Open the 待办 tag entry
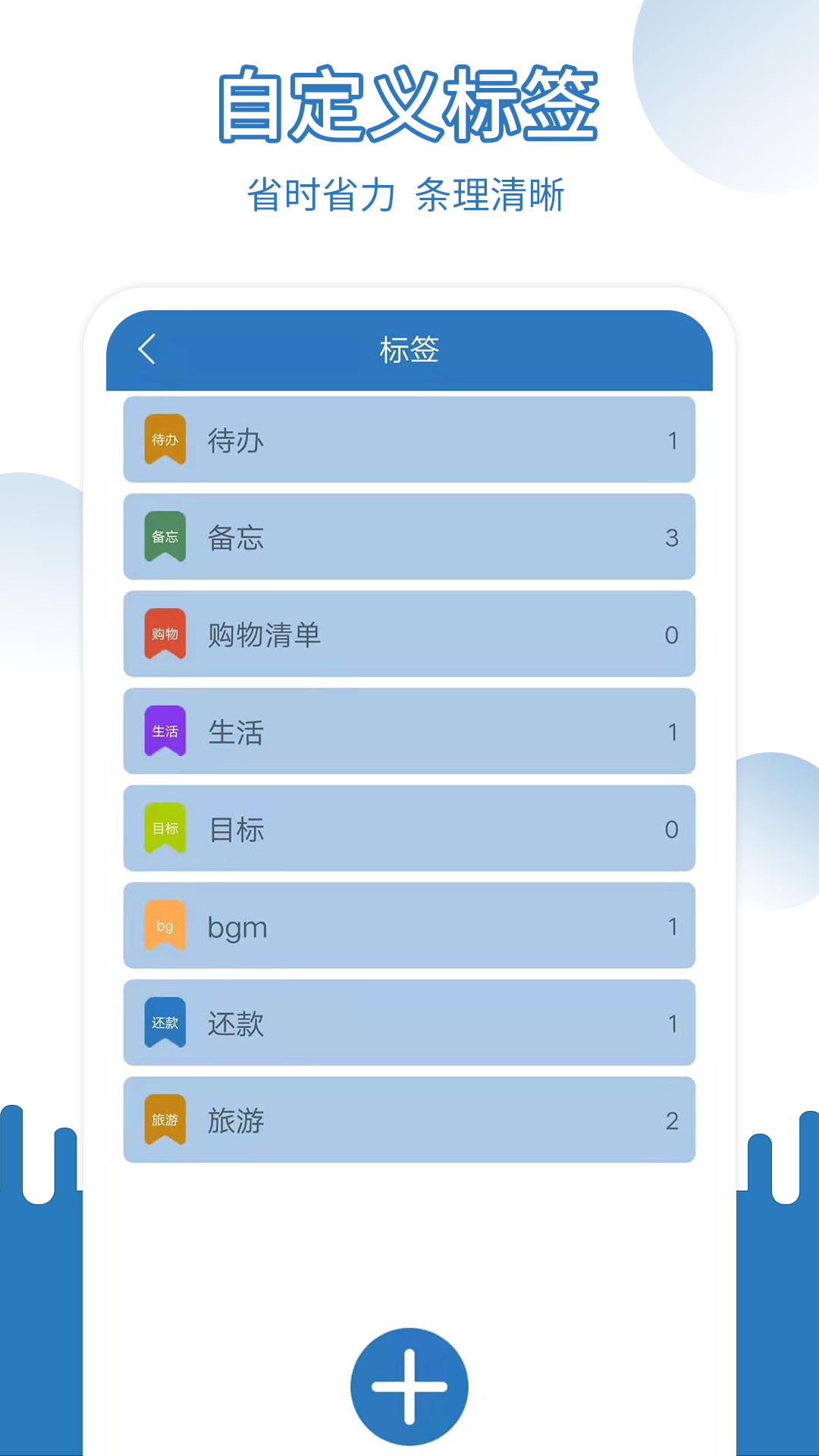The image size is (819, 1456). (409, 438)
